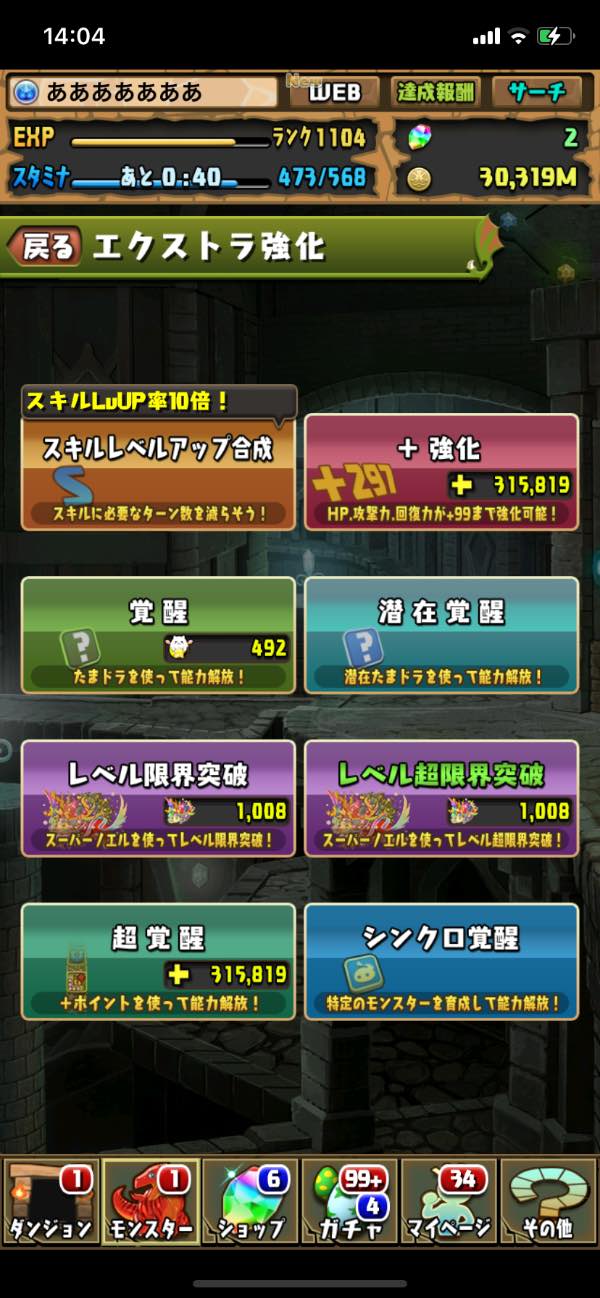Open スキルレベルアップ合成
This screenshot has height=1298, width=600.
click(x=158, y=472)
